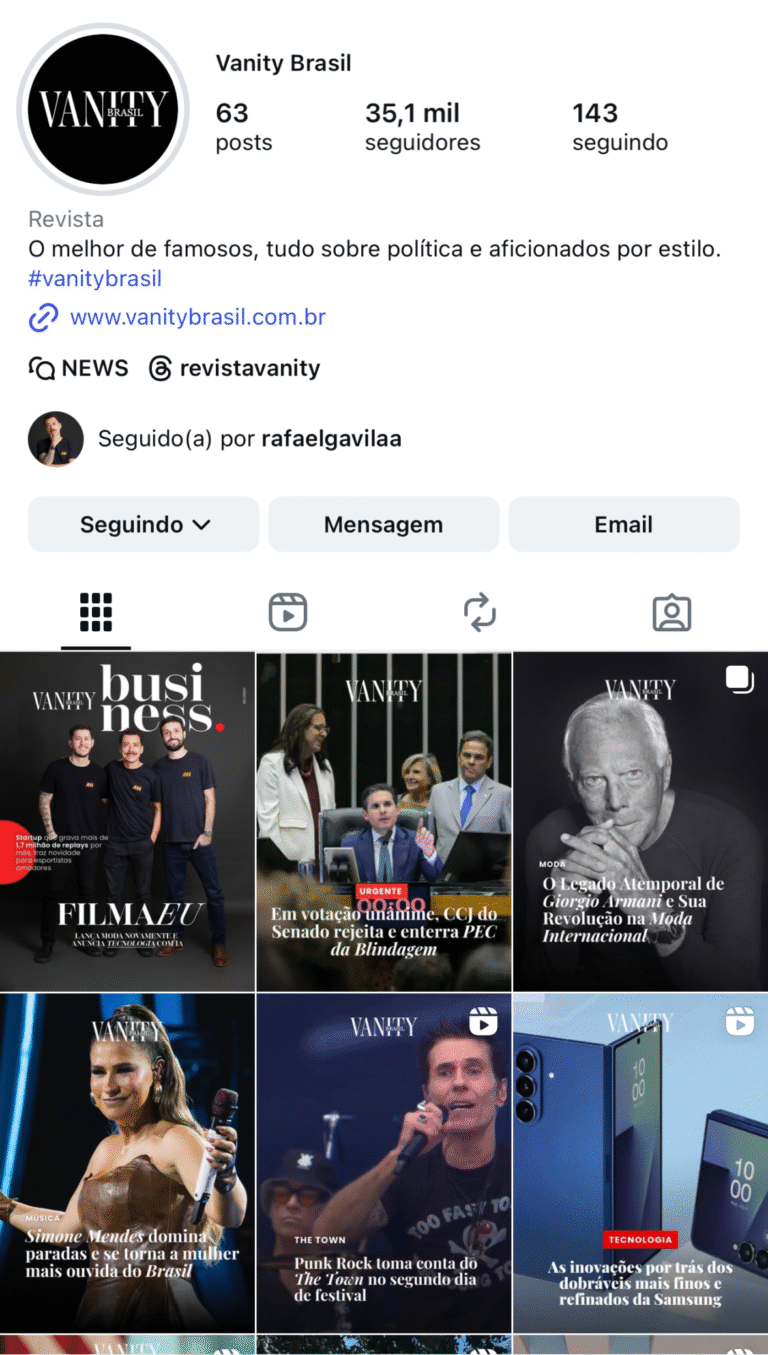Tap the Email contact button

[623, 524]
